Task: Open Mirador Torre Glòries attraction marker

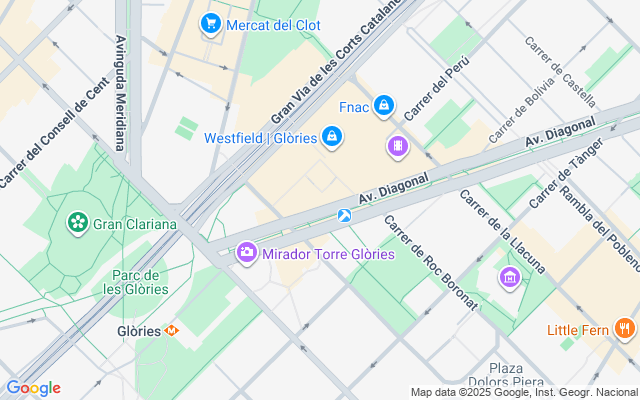Action: pyautogui.click(x=246, y=254)
